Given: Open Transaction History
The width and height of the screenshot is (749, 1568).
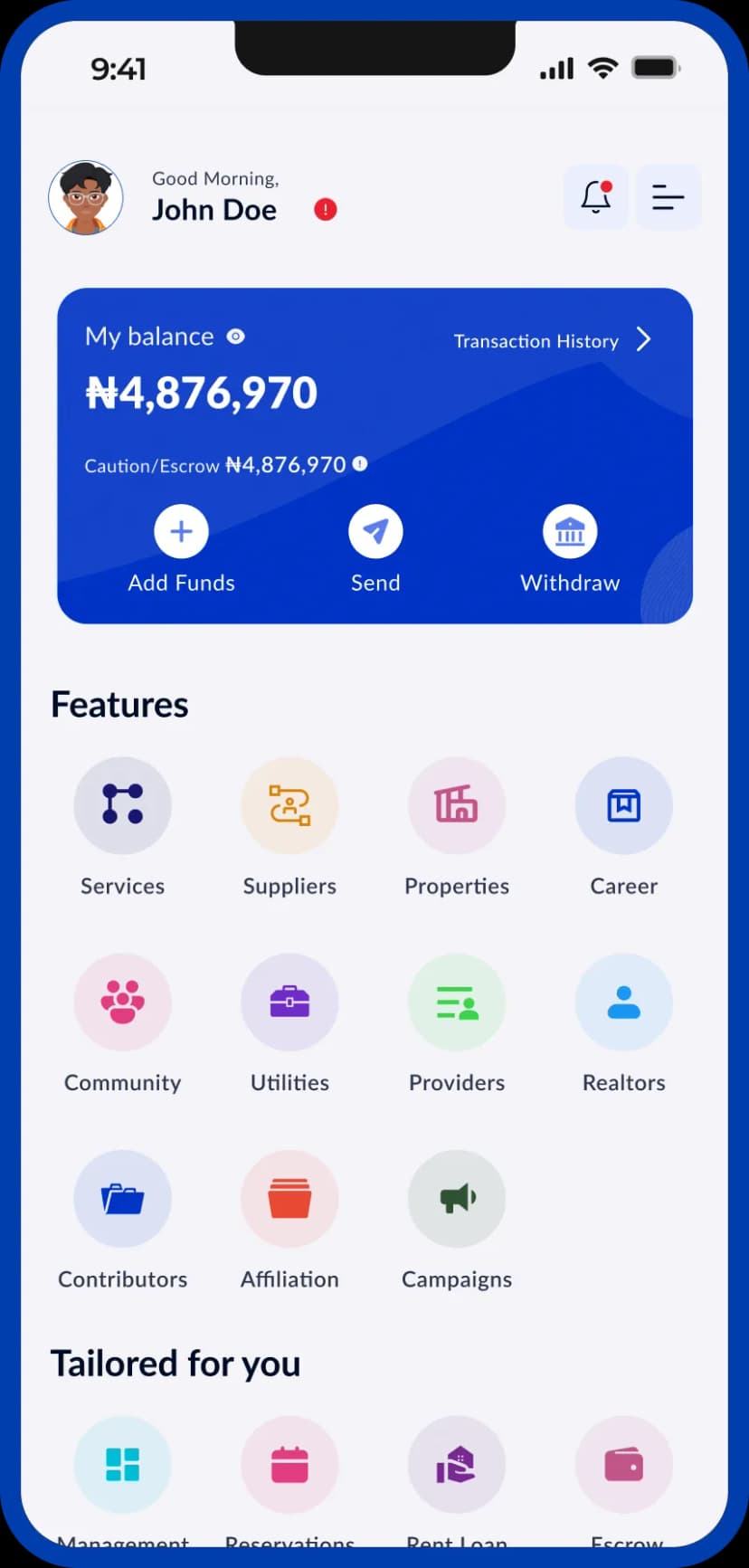Looking at the screenshot, I should [x=551, y=340].
